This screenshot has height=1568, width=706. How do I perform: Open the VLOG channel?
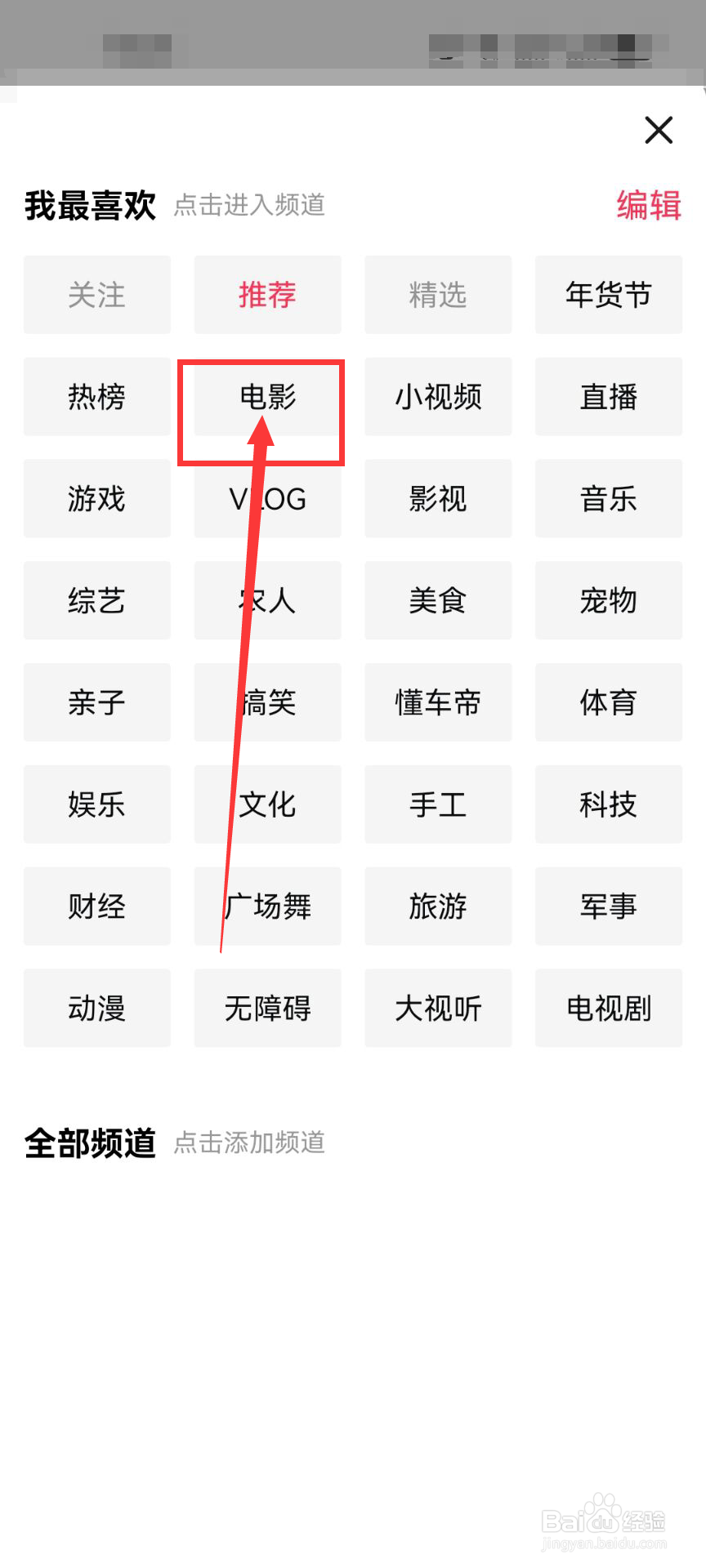pyautogui.click(x=267, y=499)
